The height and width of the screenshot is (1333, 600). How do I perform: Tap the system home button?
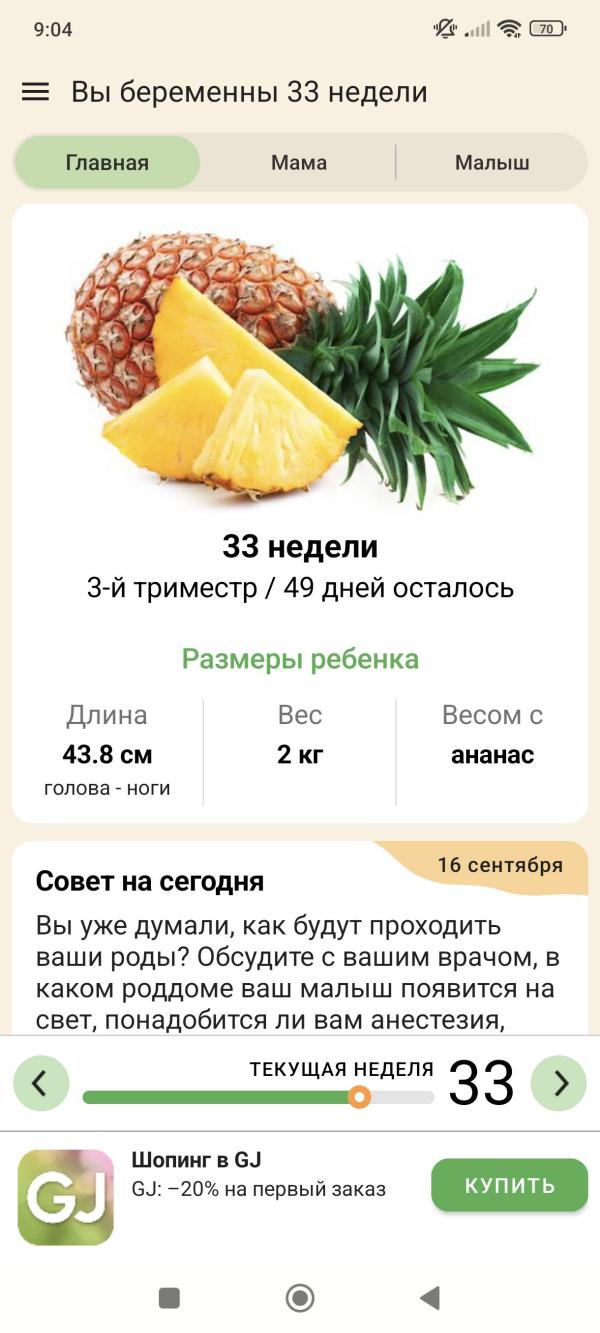[x=300, y=1298]
